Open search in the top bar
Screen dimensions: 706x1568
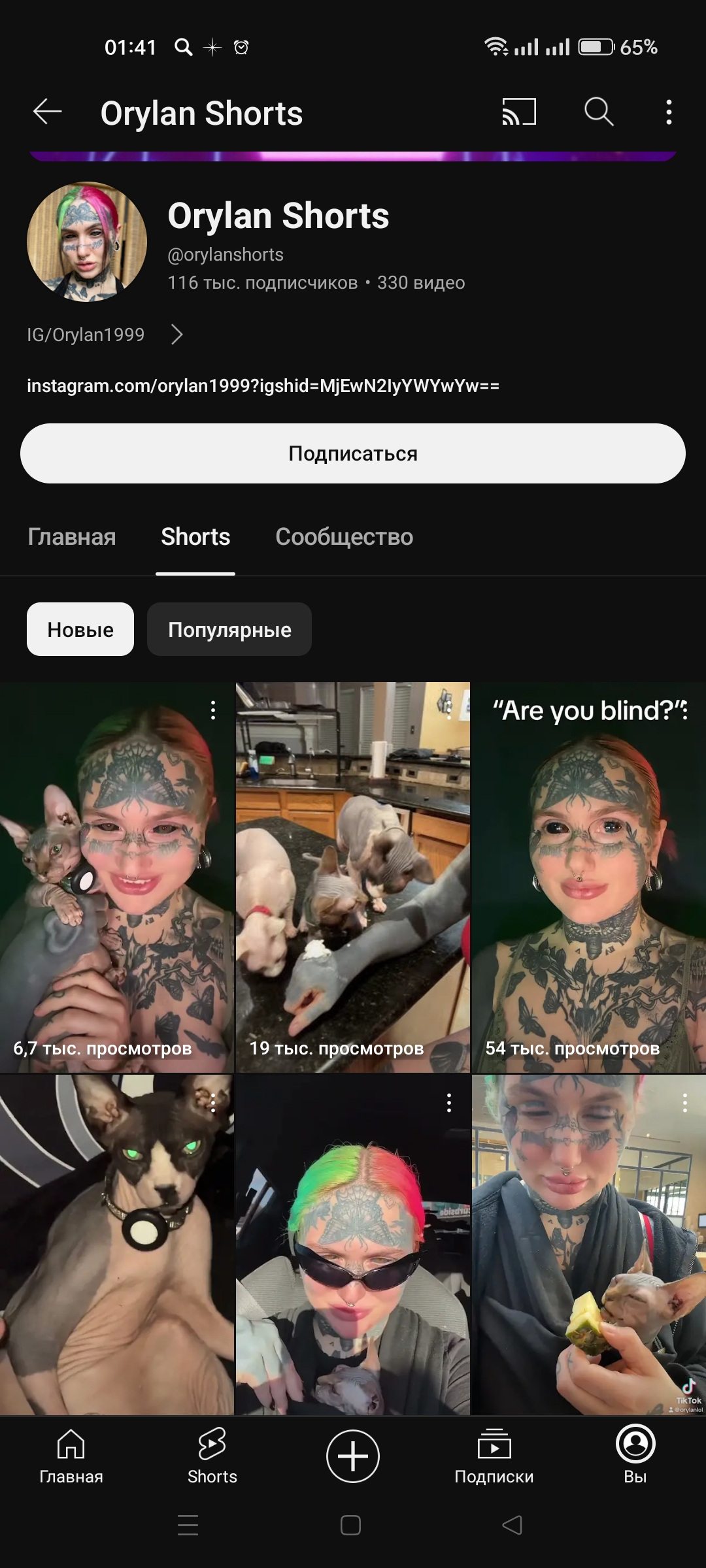click(x=598, y=112)
